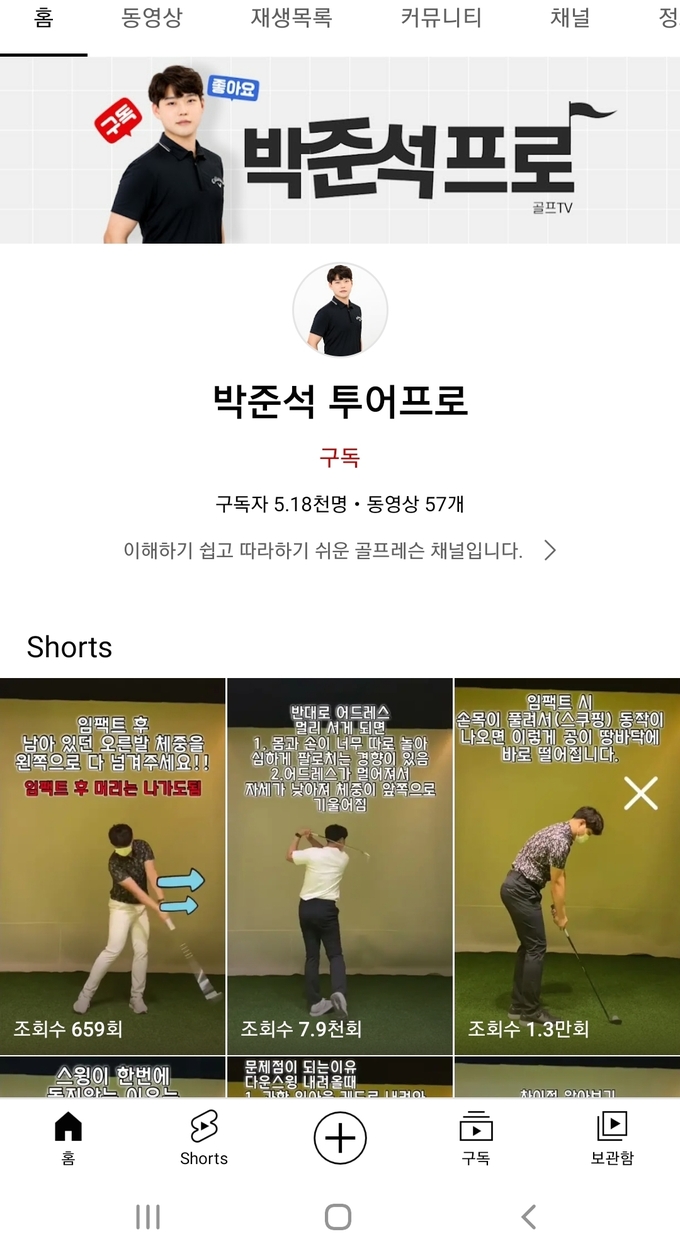This screenshot has width=680, height=1256.
Task: Go to the 커뮤니티 tab
Action: pos(441,18)
